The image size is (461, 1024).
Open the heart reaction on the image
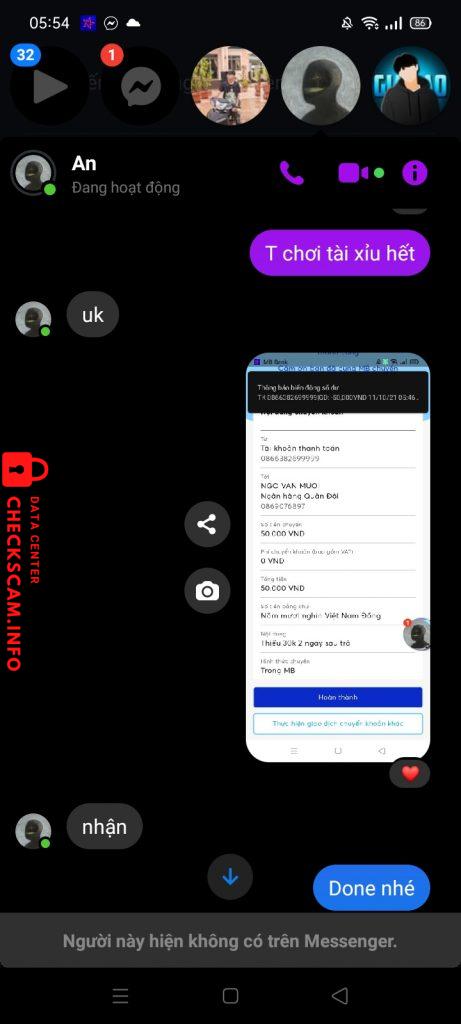click(x=409, y=774)
